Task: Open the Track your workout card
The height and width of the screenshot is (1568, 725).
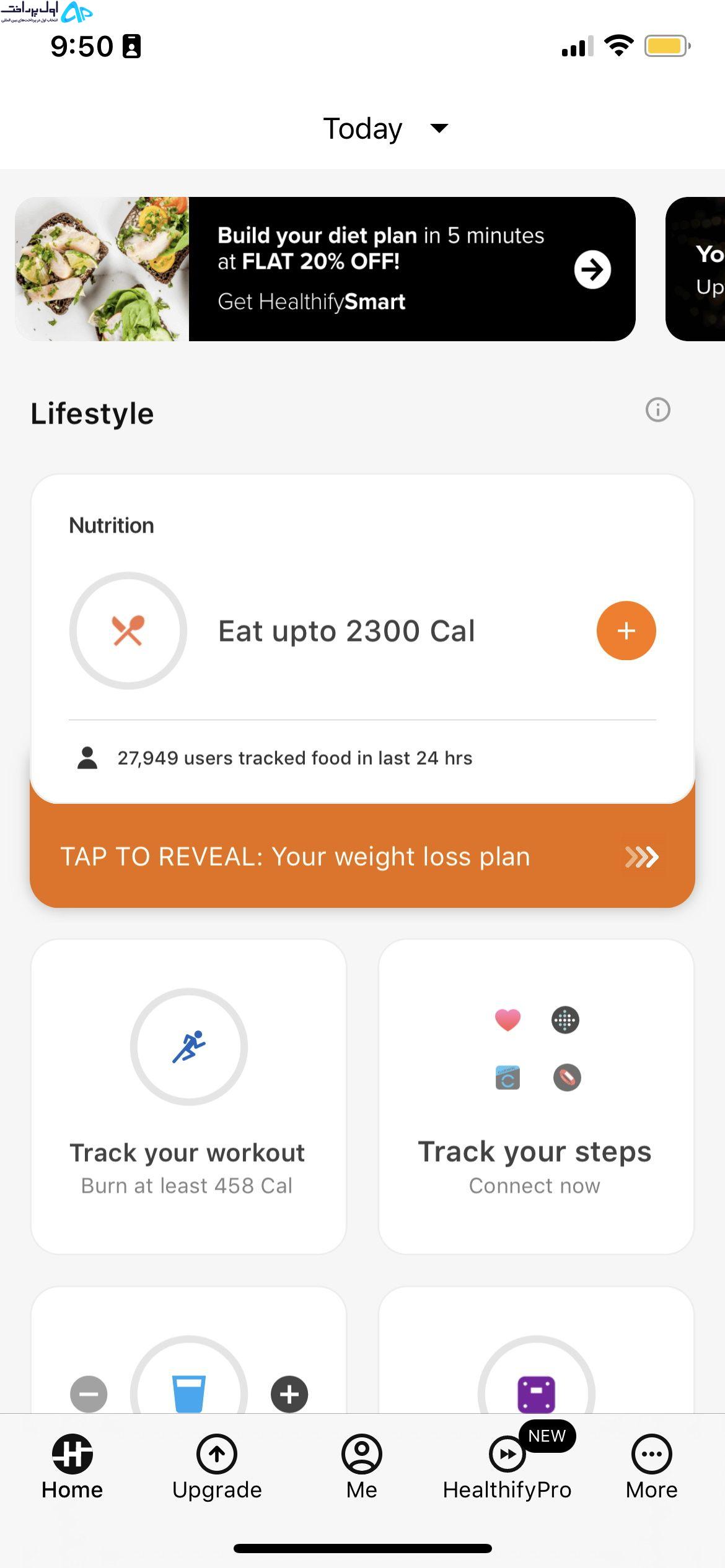Action: pos(188,1097)
